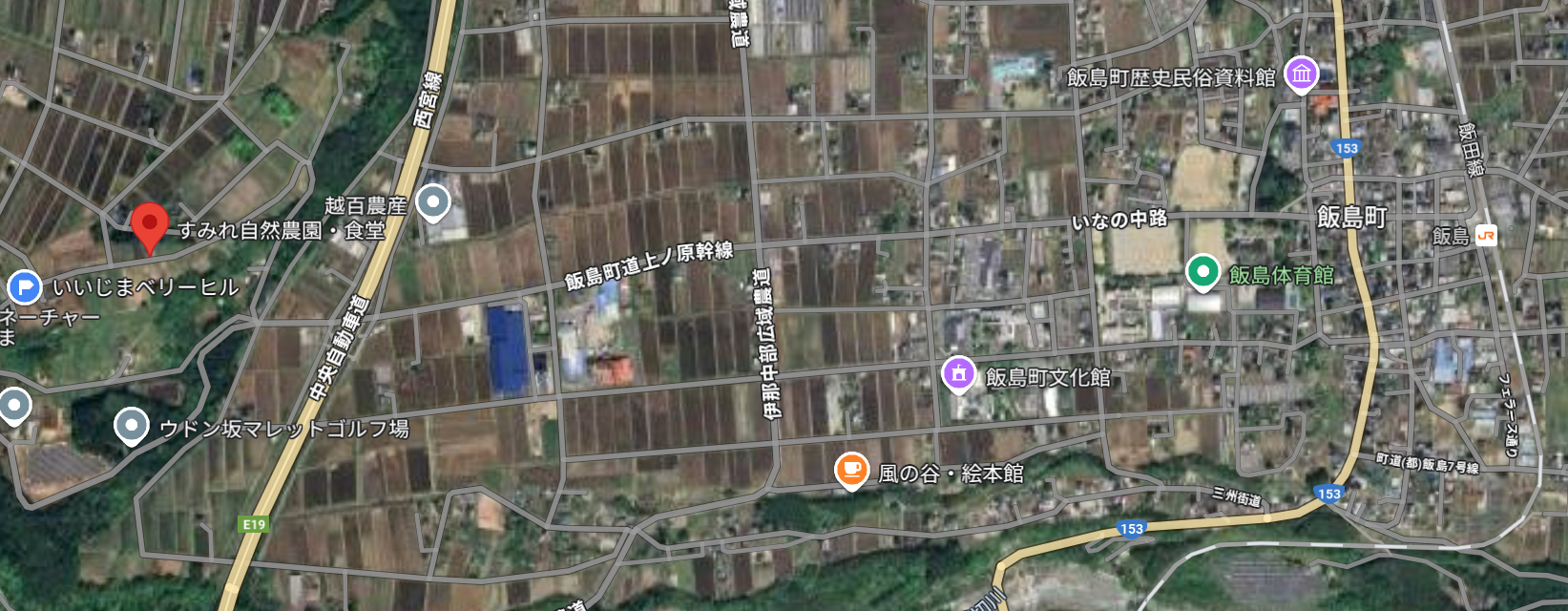The width and height of the screenshot is (1568, 611).
Task: Select the いいじまベリーヒル parking marker
Action: click(24, 286)
